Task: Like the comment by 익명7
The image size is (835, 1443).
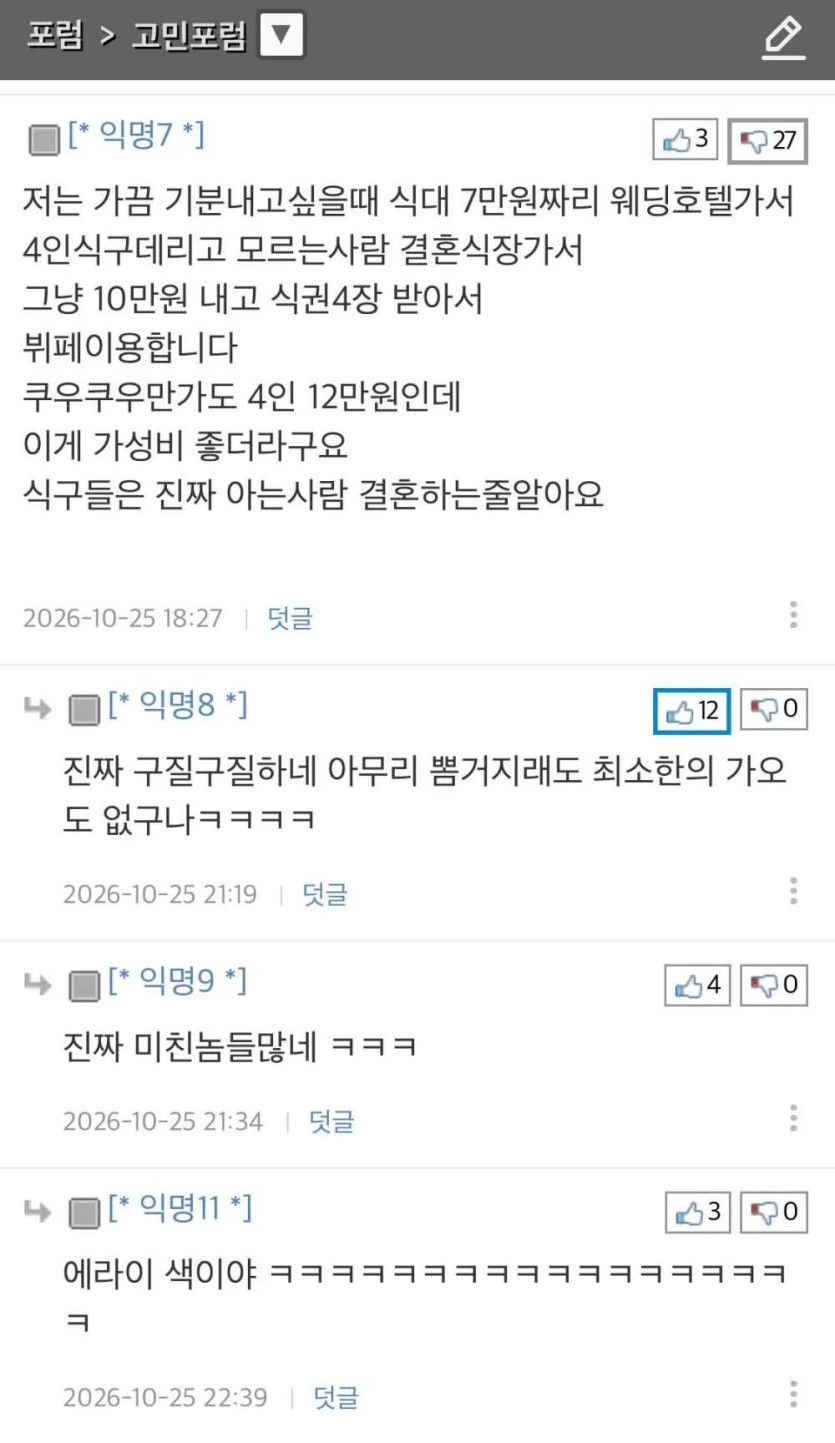Action: [687, 140]
